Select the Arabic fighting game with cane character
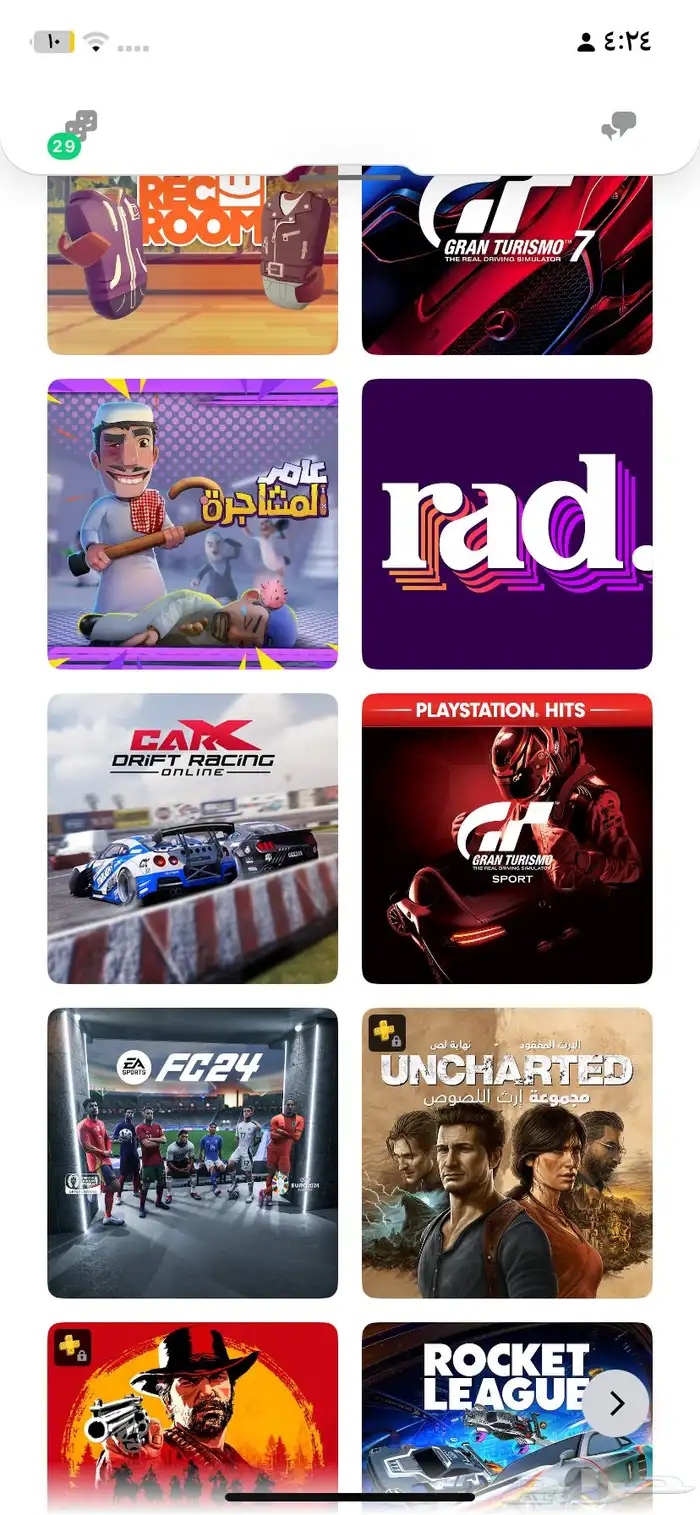The image size is (700, 1515). coord(192,523)
